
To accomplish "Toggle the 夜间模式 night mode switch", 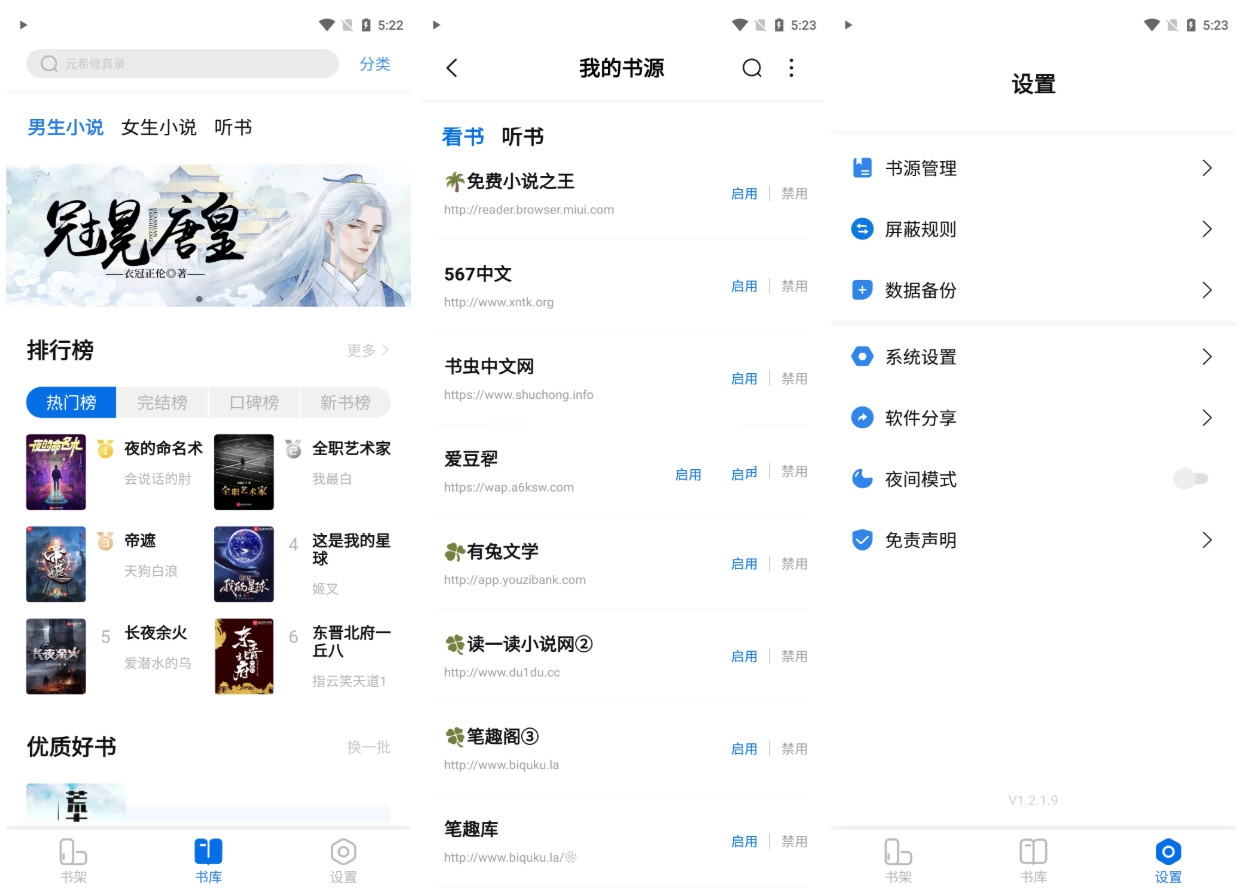I will pyautogui.click(x=1190, y=479).
